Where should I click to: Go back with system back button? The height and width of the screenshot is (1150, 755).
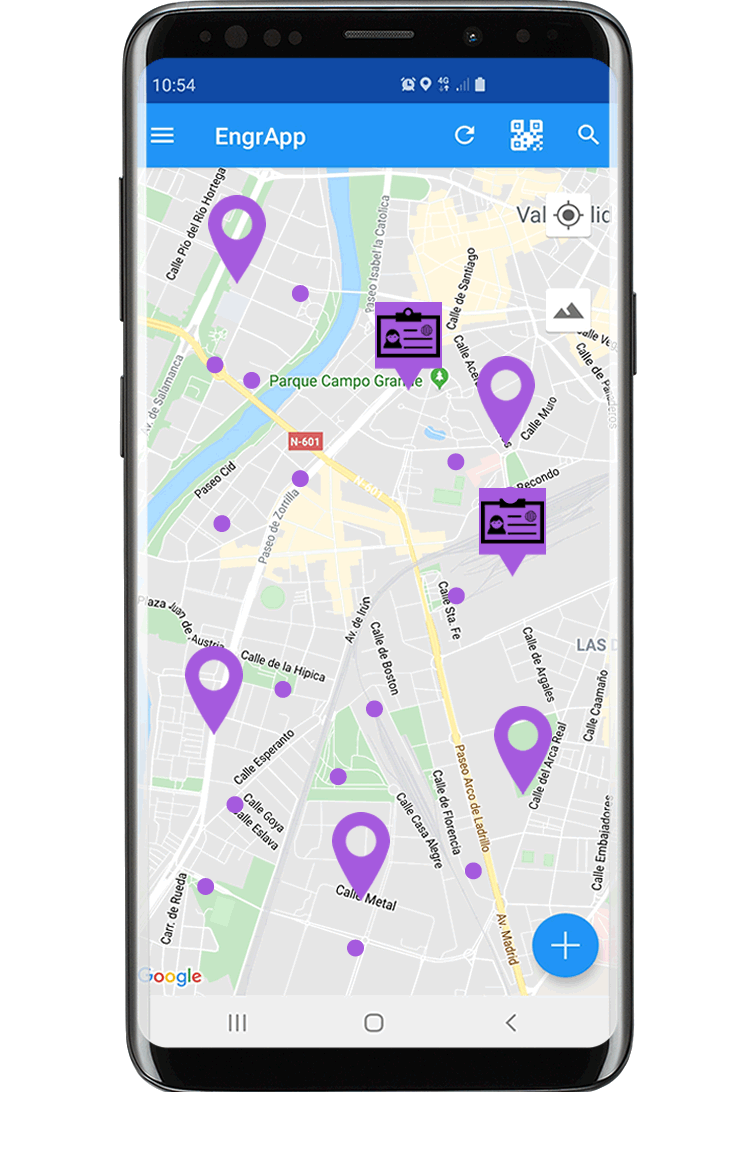(x=511, y=1022)
